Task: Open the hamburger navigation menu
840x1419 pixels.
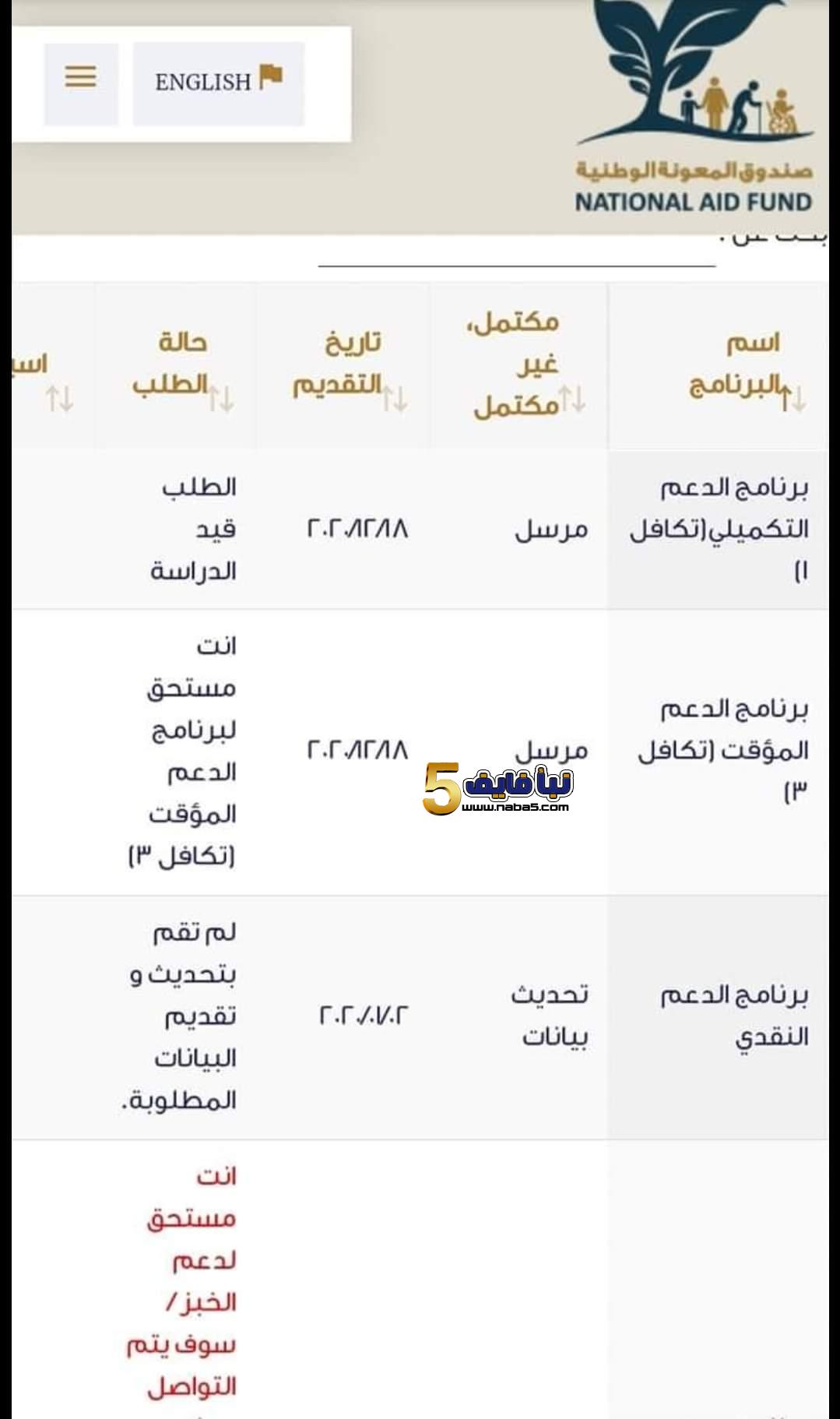Action: coord(79,77)
